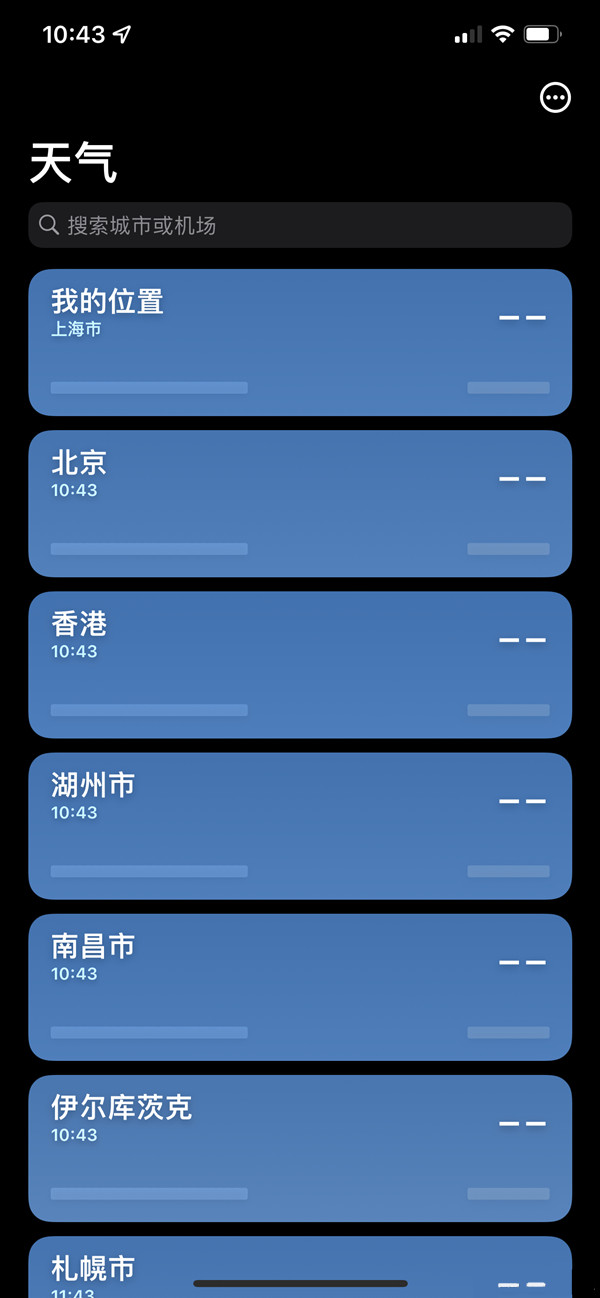Check weather for 札幌市

(x=300, y=1262)
